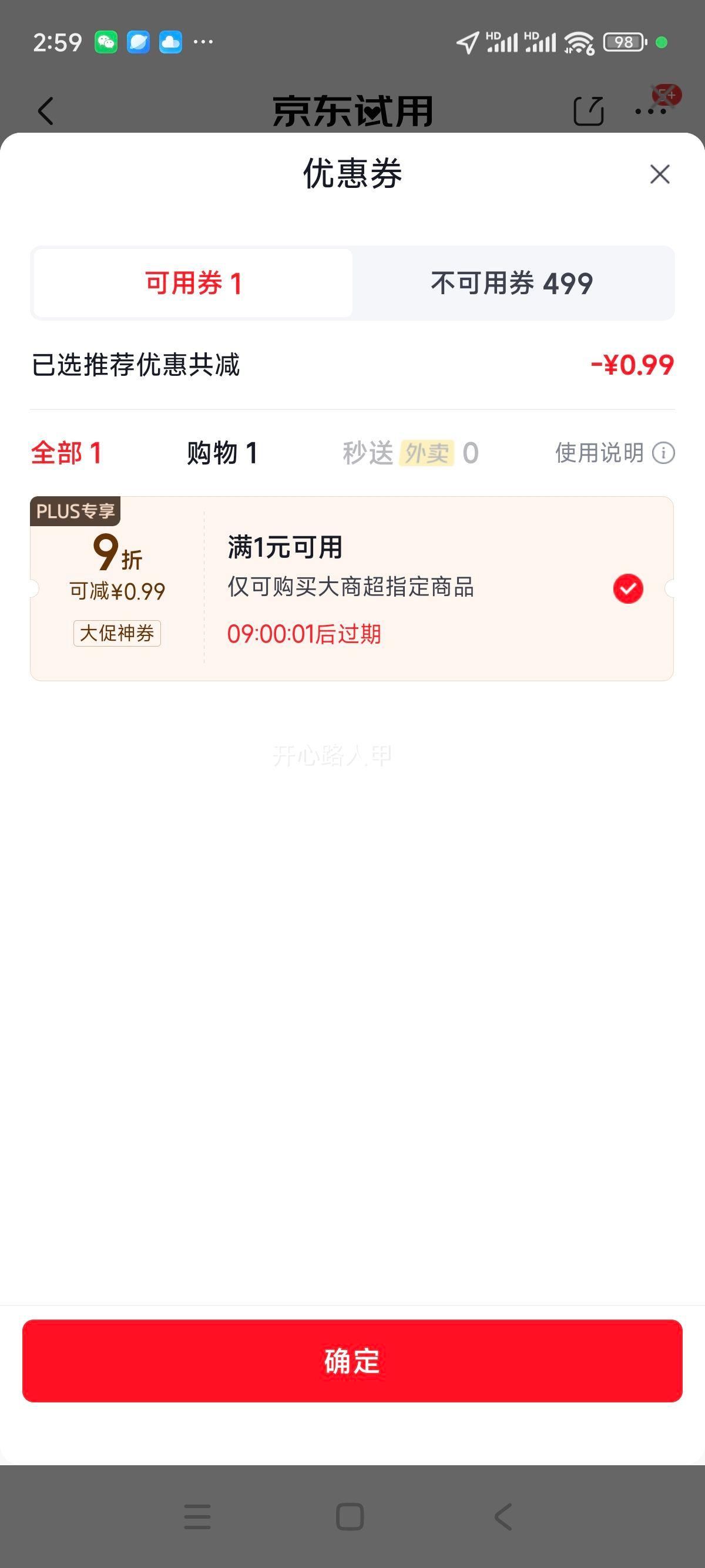Open the system recent apps menu

pyautogui.click(x=197, y=1516)
